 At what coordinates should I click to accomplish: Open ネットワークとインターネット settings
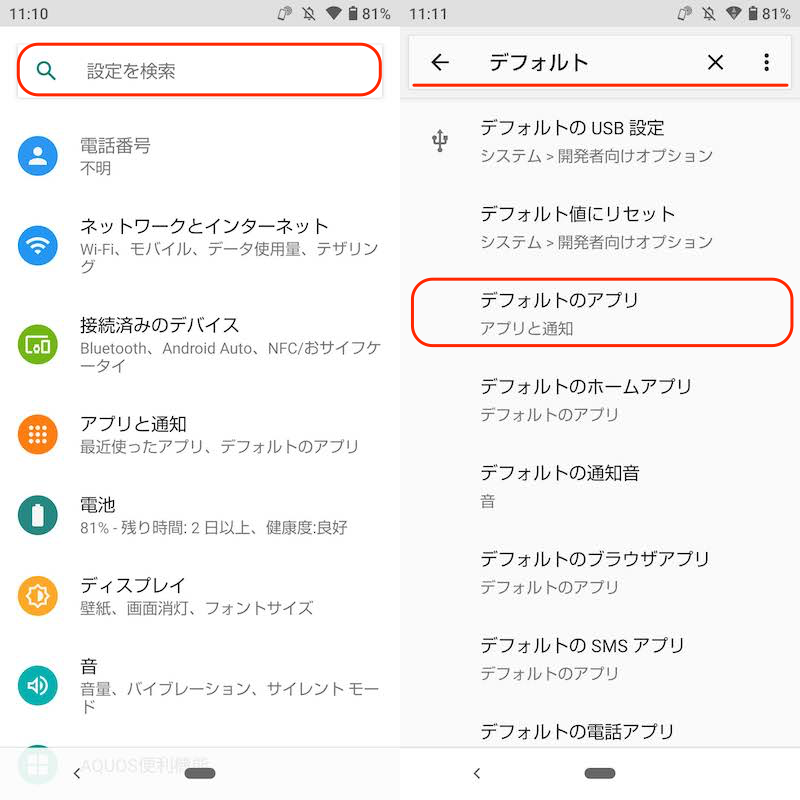[x=200, y=245]
